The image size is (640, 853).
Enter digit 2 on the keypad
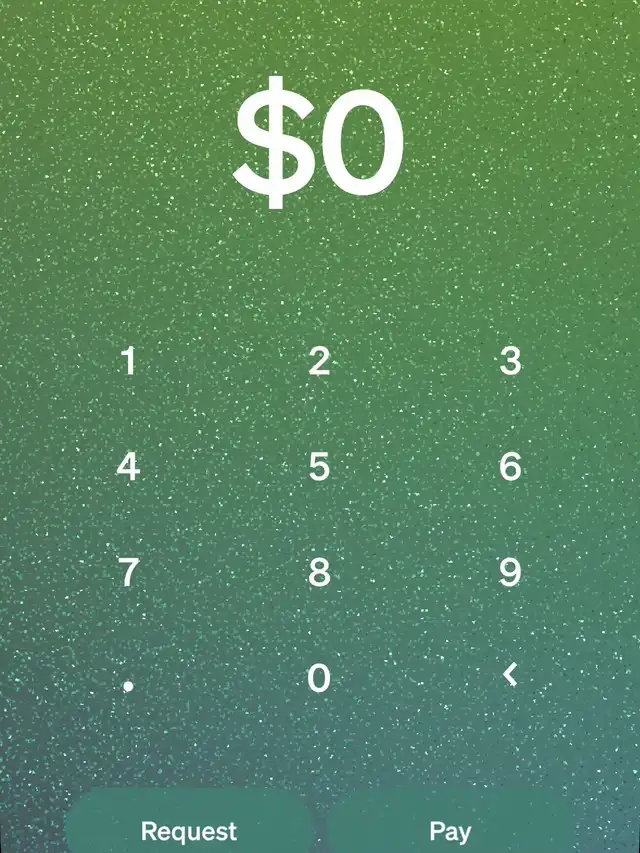click(x=319, y=361)
